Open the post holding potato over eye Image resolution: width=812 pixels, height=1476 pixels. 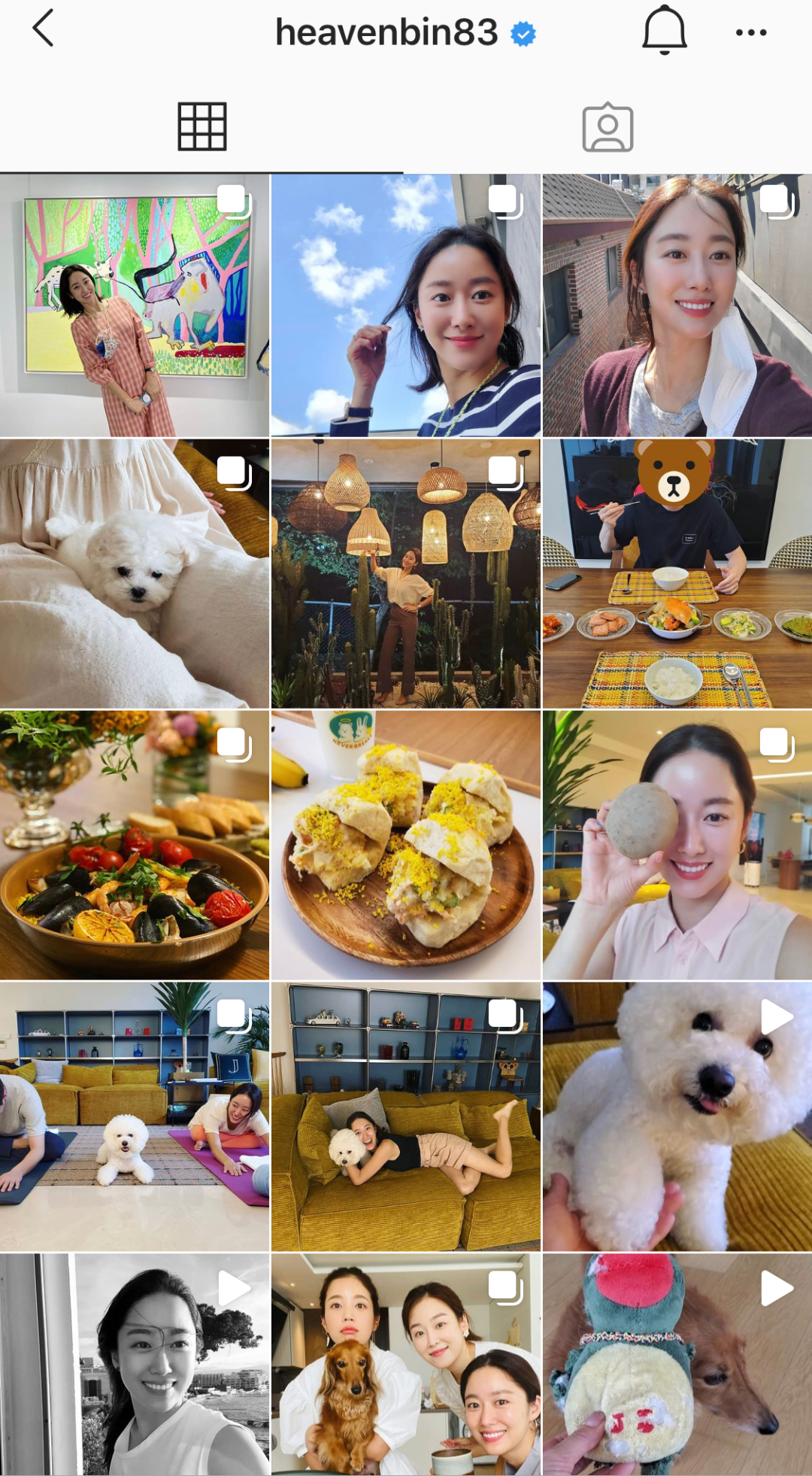[x=677, y=845]
